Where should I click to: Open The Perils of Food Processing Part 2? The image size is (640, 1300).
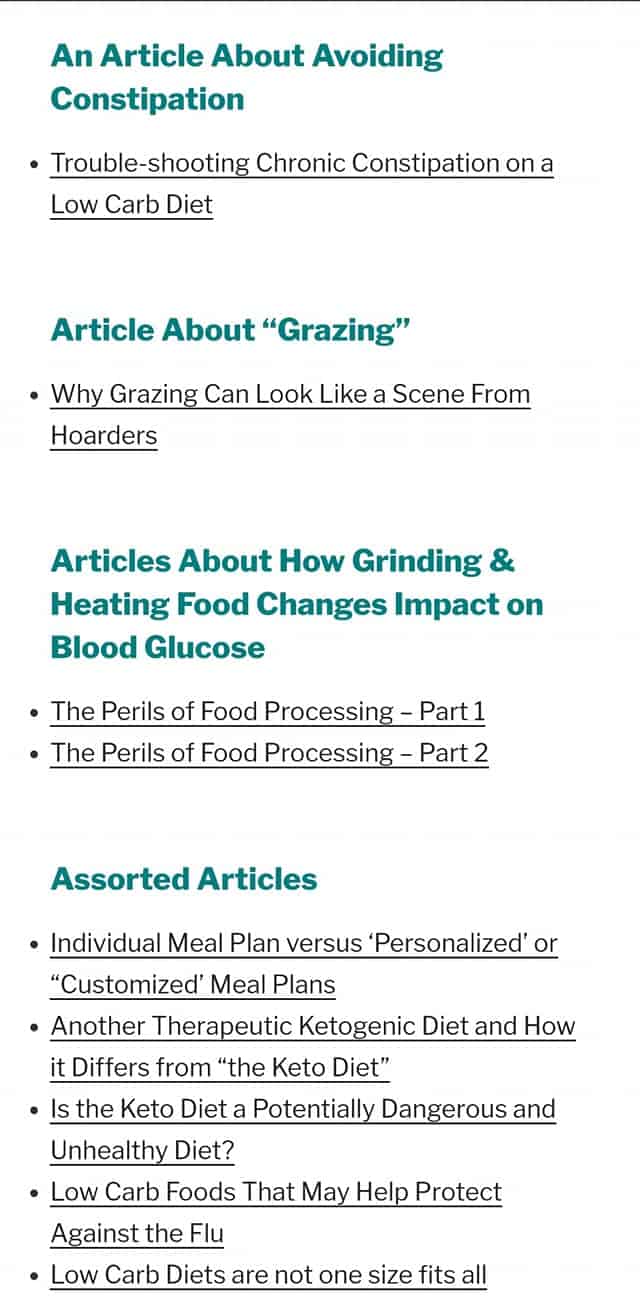click(270, 752)
